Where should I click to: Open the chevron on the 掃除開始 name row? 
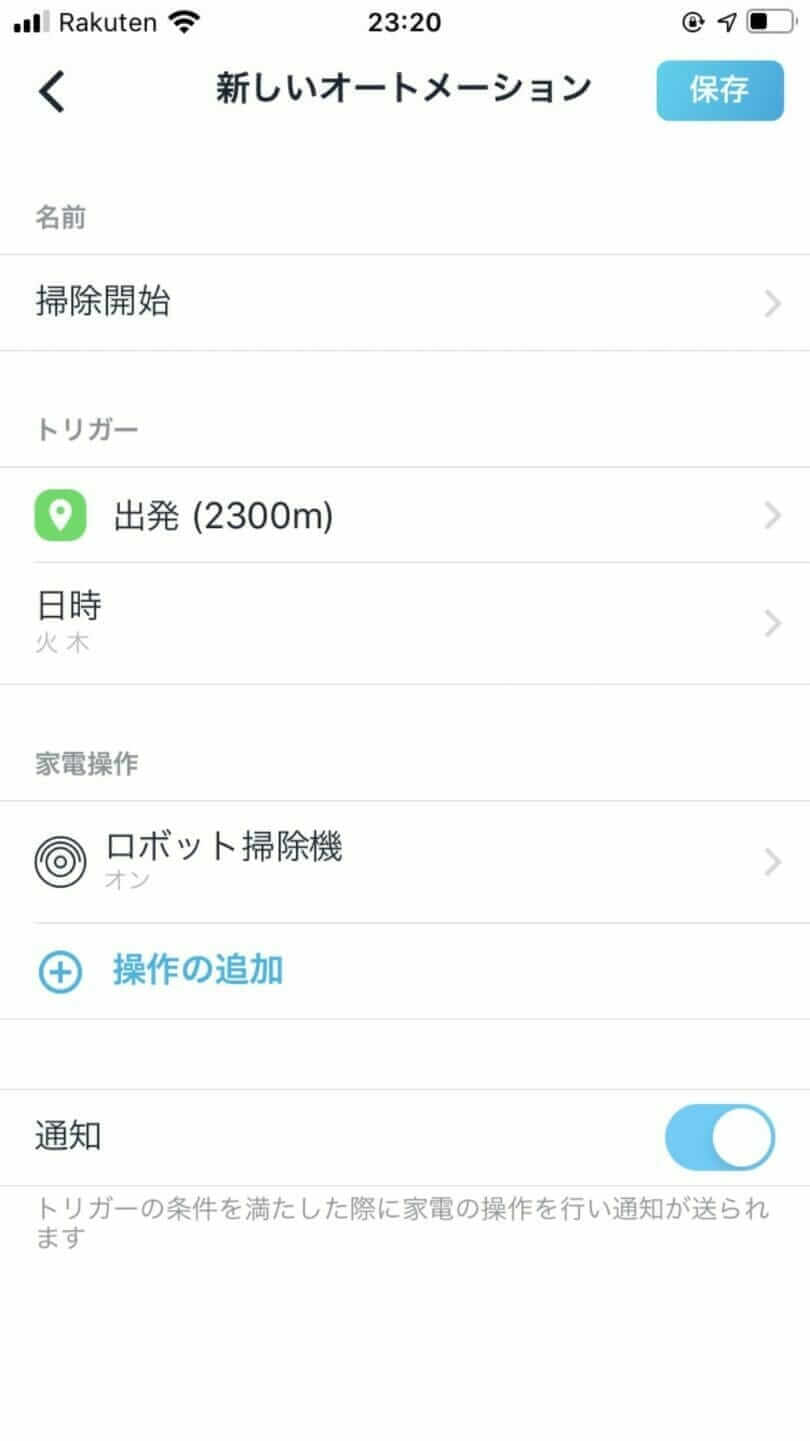tap(771, 302)
